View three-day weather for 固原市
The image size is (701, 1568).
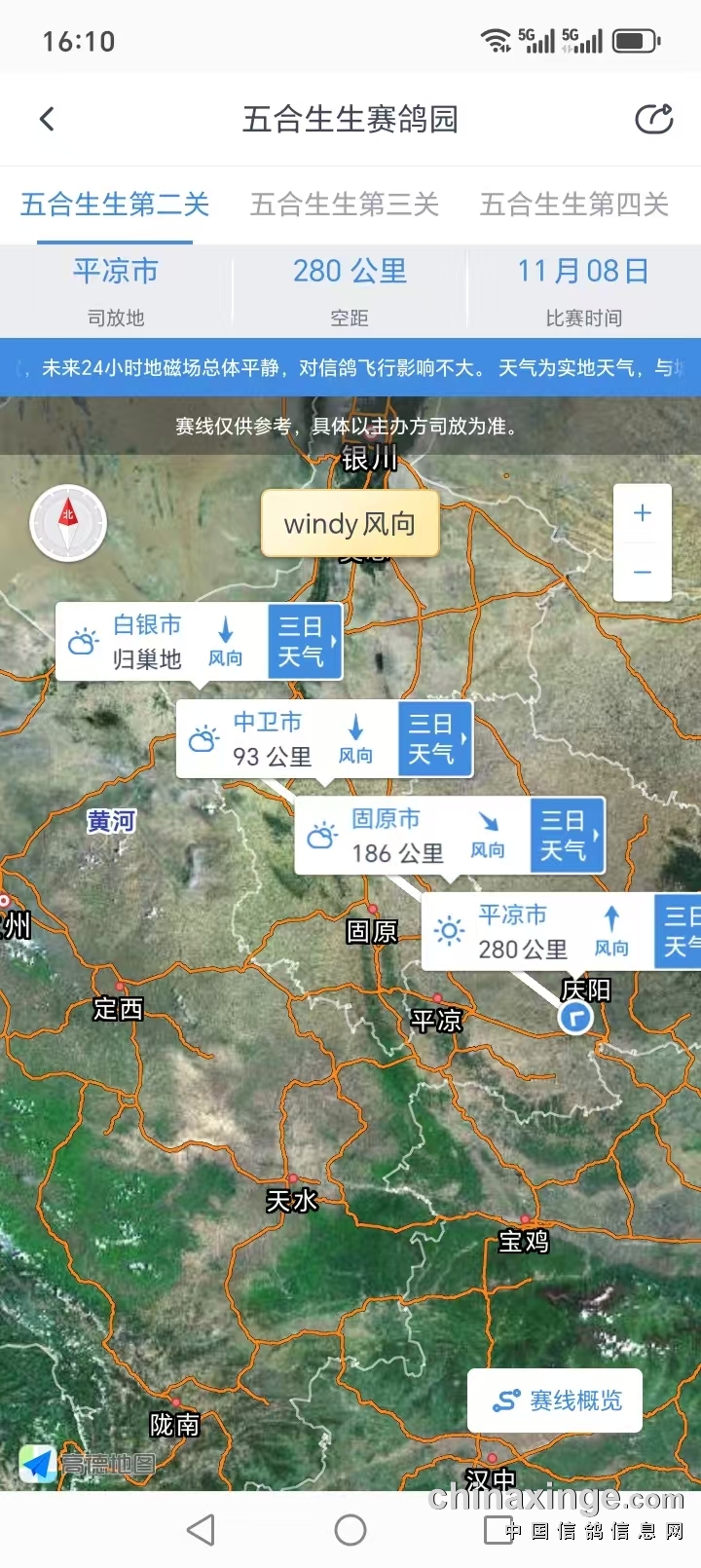(x=567, y=835)
